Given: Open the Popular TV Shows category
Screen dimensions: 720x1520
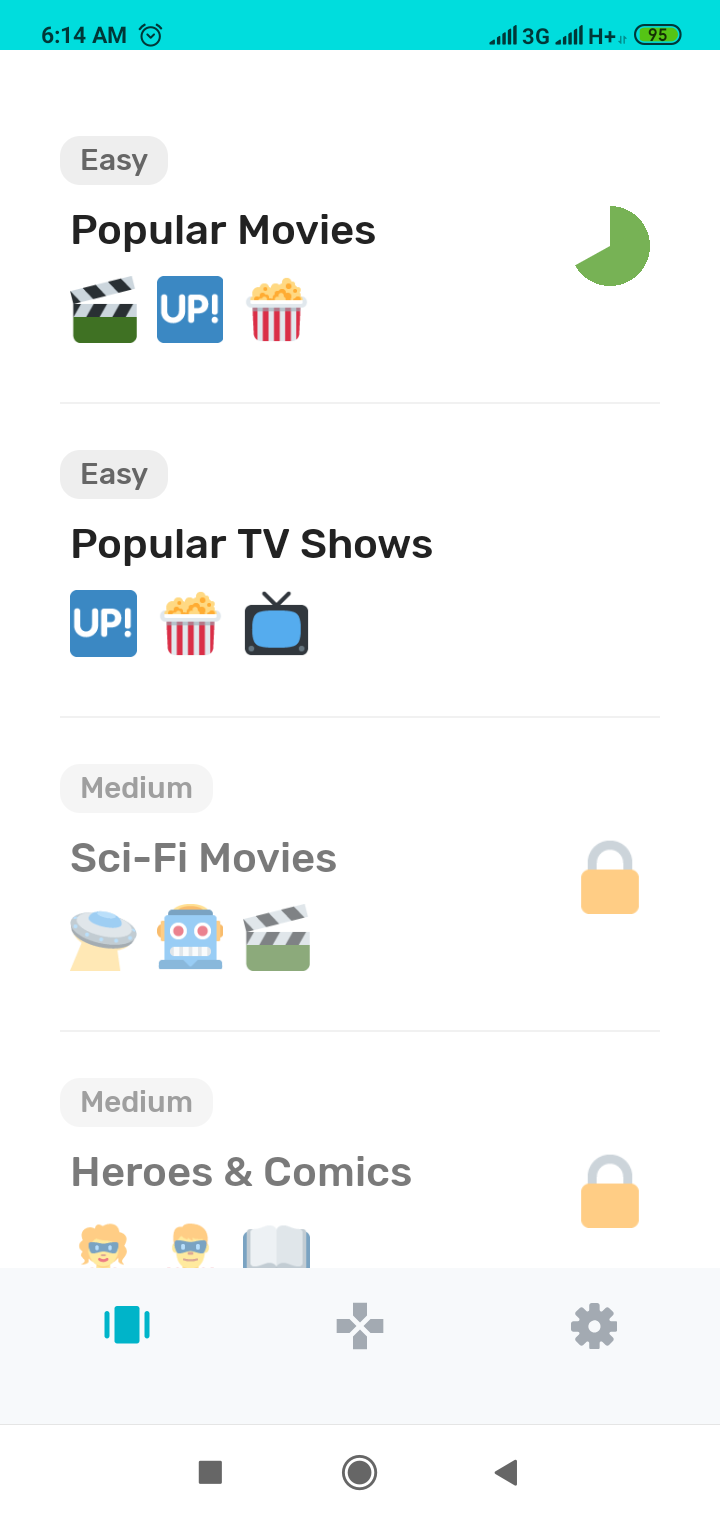Looking at the screenshot, I should point(251,543).
